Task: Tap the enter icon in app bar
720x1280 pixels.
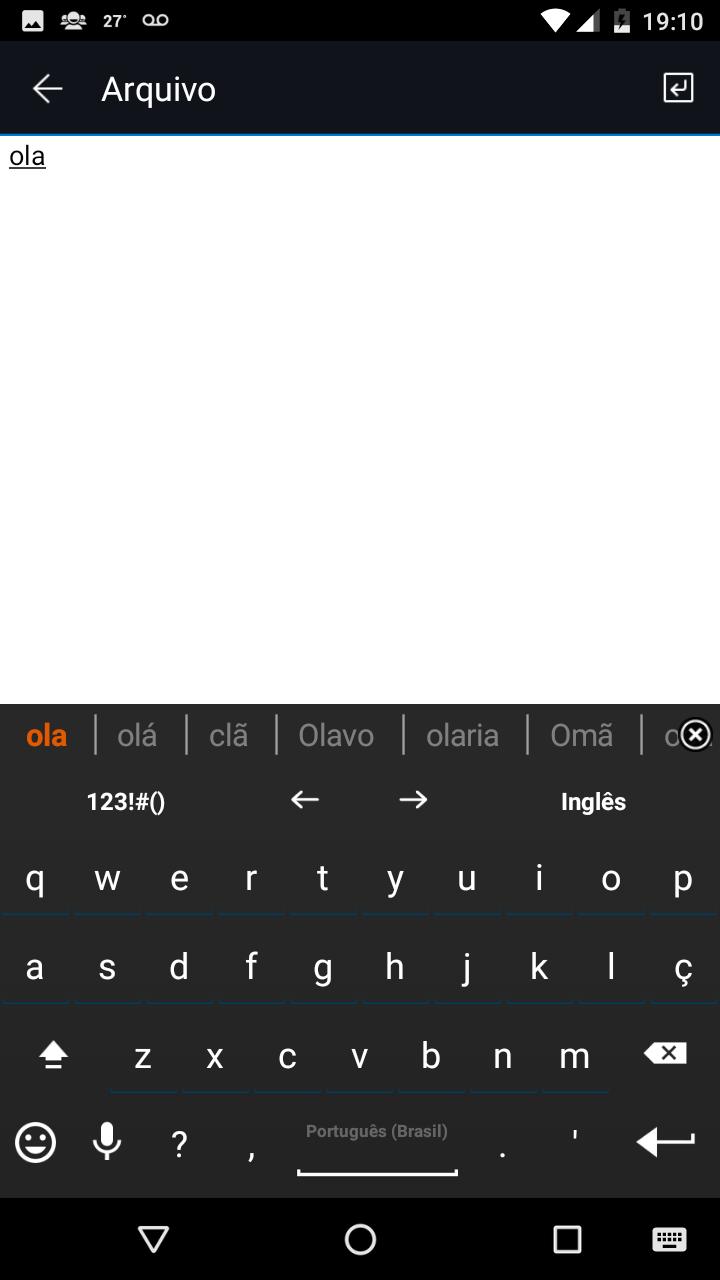Action: [678, 88]
